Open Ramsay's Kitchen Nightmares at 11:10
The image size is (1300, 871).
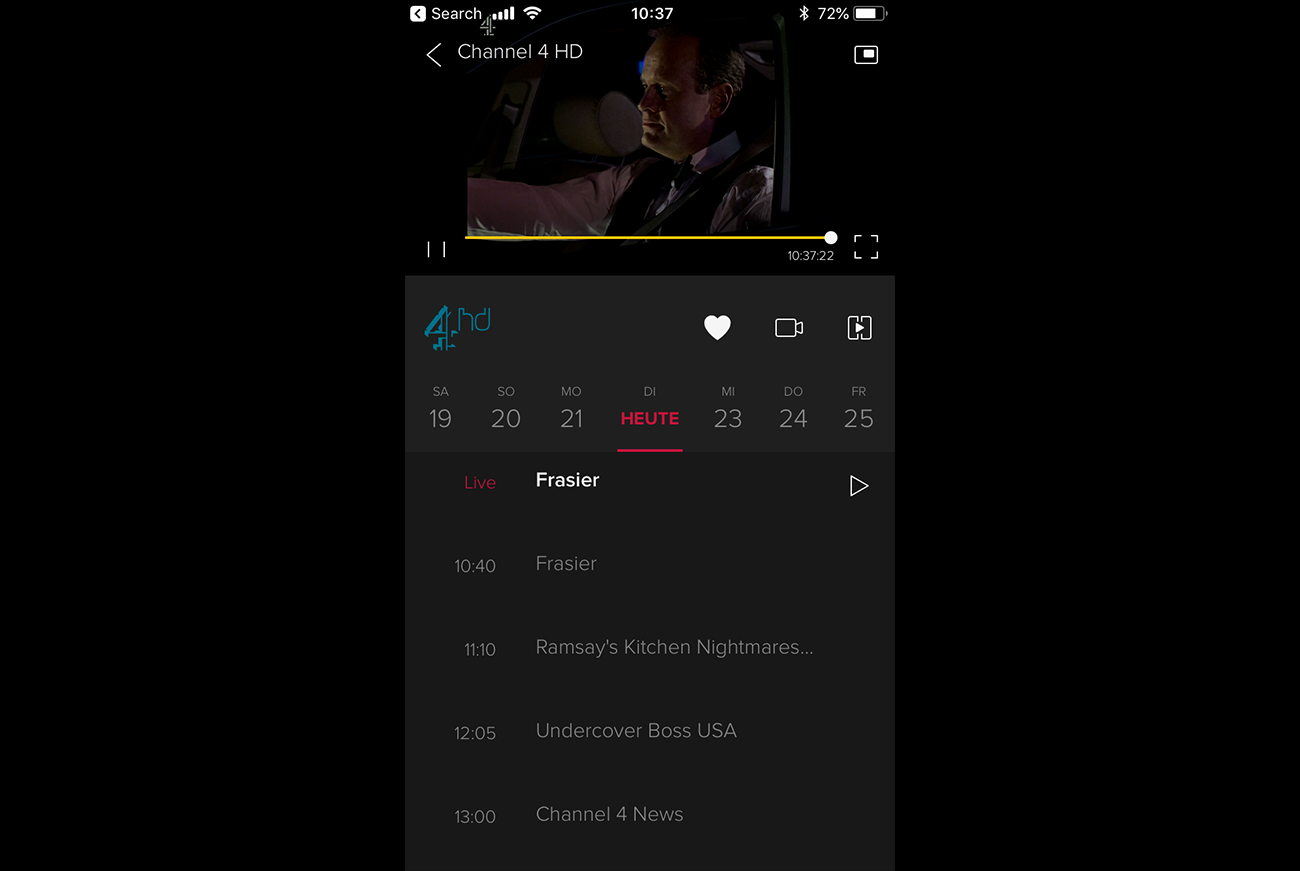pyautogui.click(x=674, y=648)
